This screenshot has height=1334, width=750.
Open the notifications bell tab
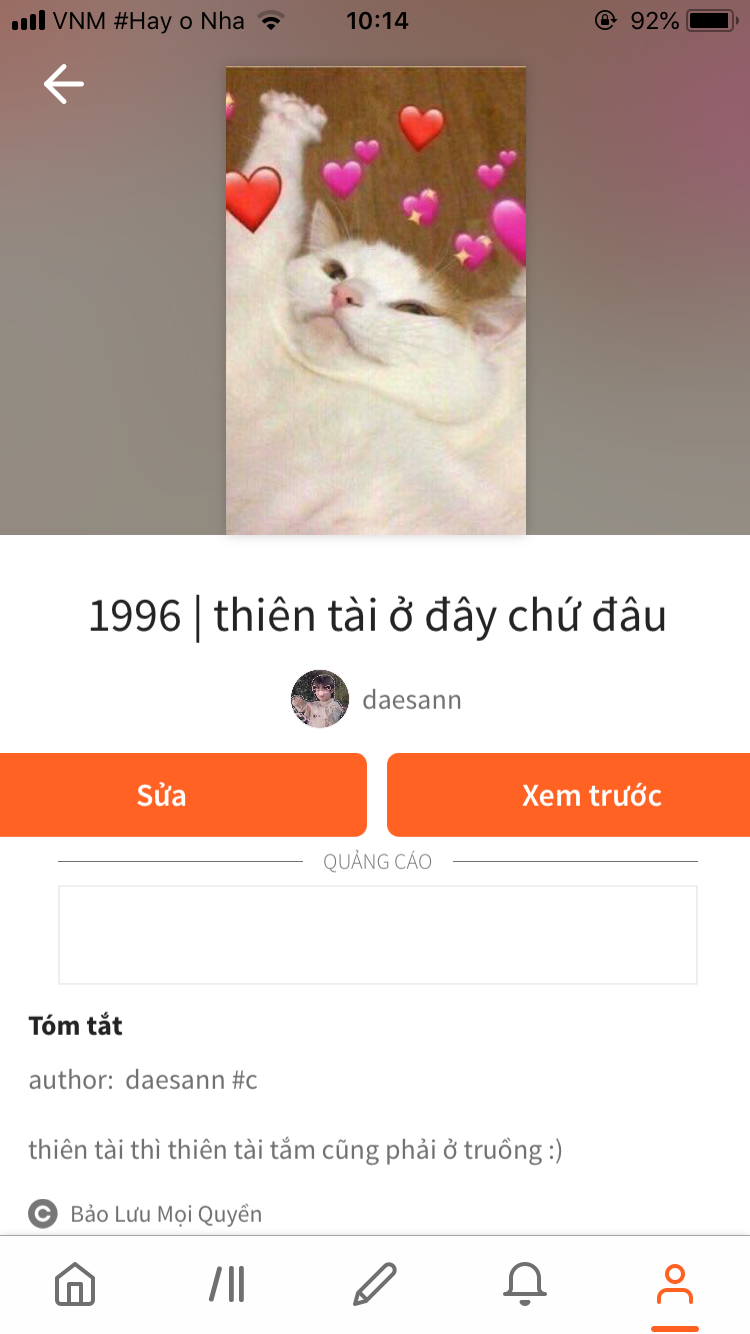[x=525, y=1284]
